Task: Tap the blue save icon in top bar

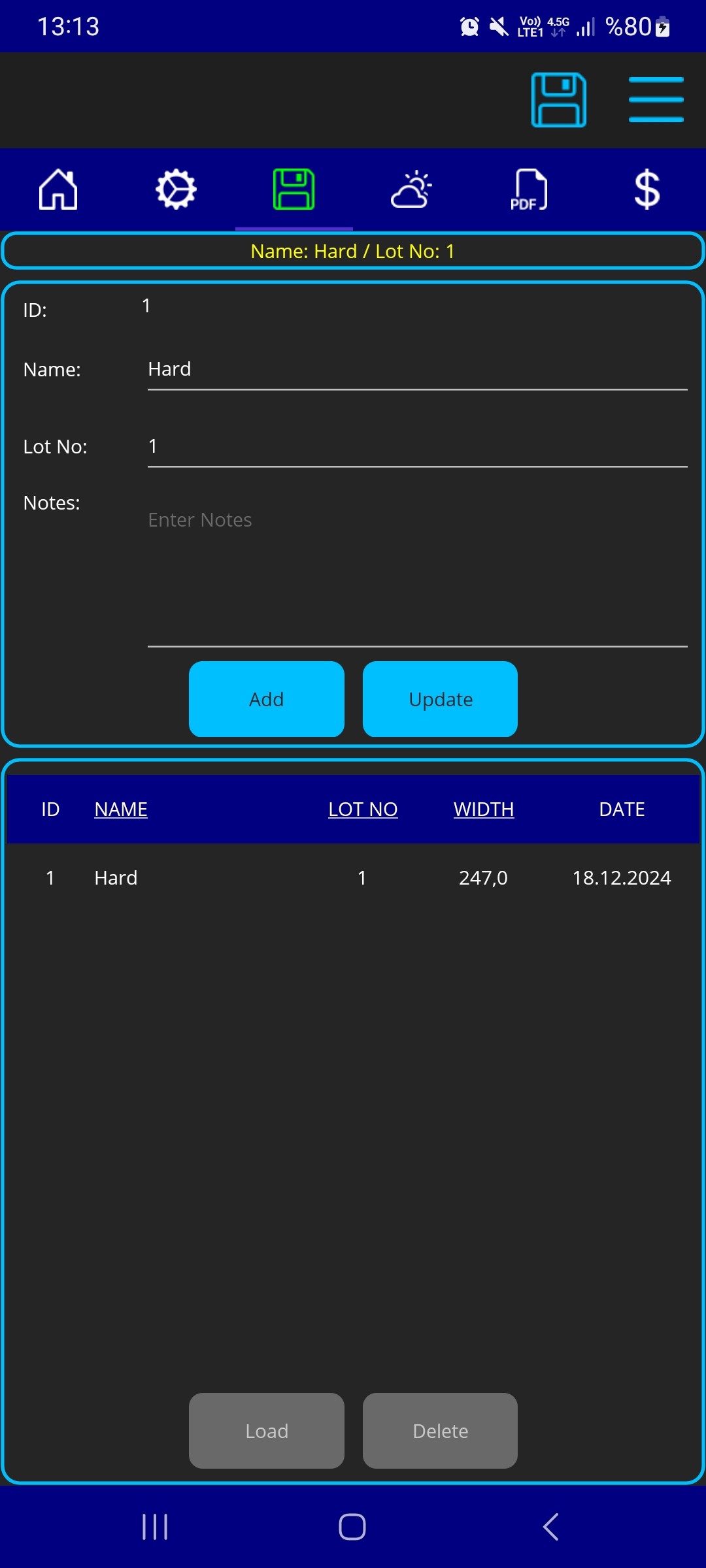Action: (x=558, y=100)
